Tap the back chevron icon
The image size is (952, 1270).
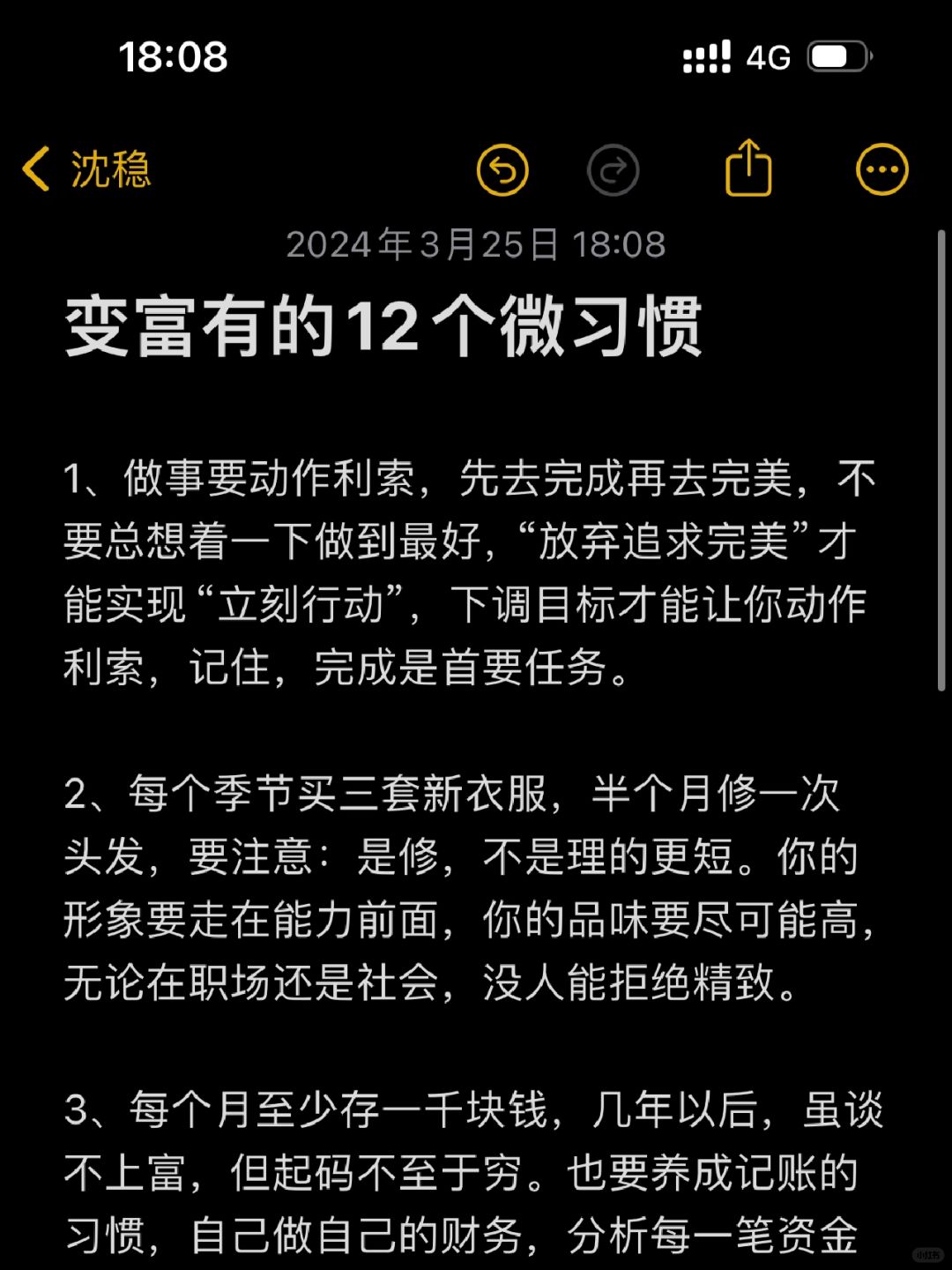point(37,169)
